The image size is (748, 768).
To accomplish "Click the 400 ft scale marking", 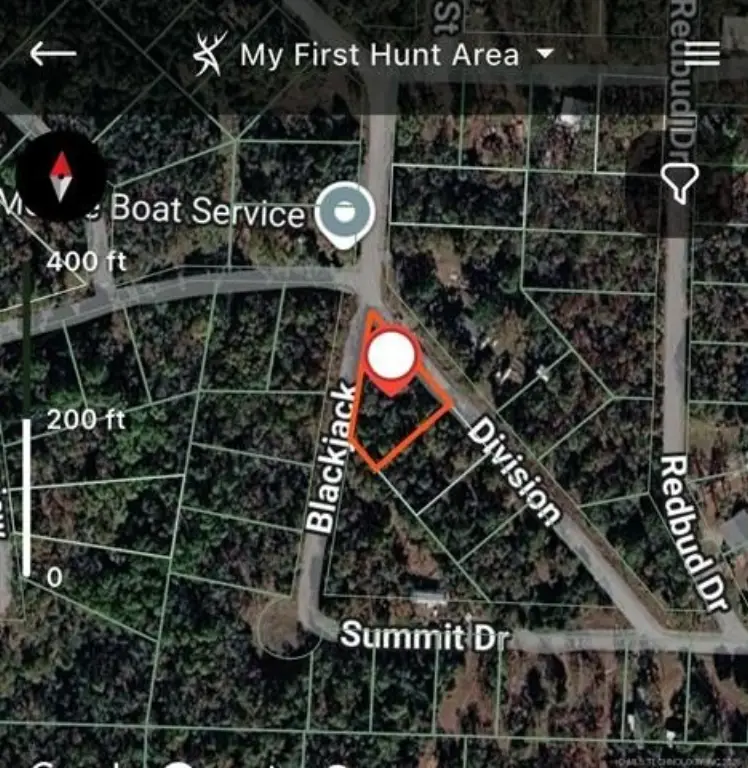I will (x=87, y=262).
